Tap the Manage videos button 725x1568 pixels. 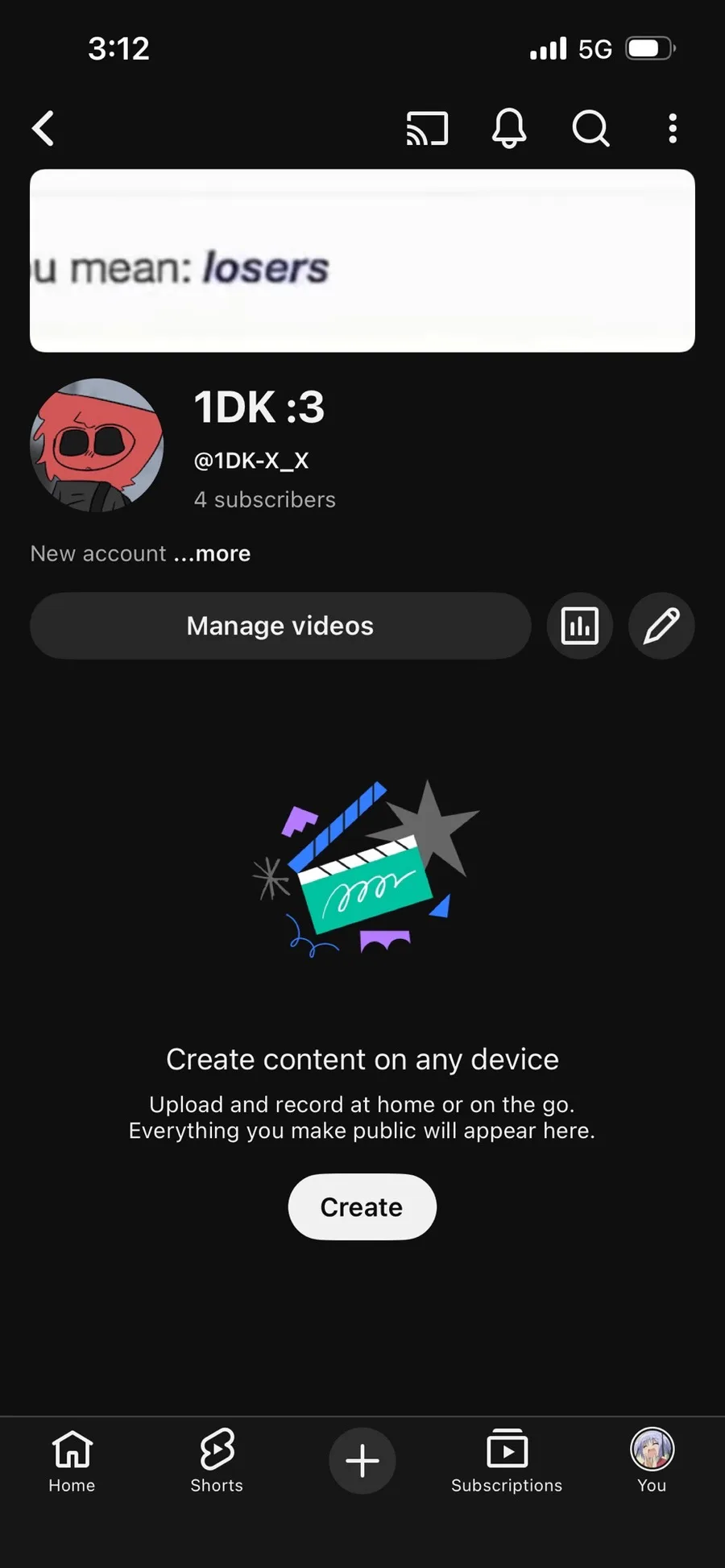point(280,626)
